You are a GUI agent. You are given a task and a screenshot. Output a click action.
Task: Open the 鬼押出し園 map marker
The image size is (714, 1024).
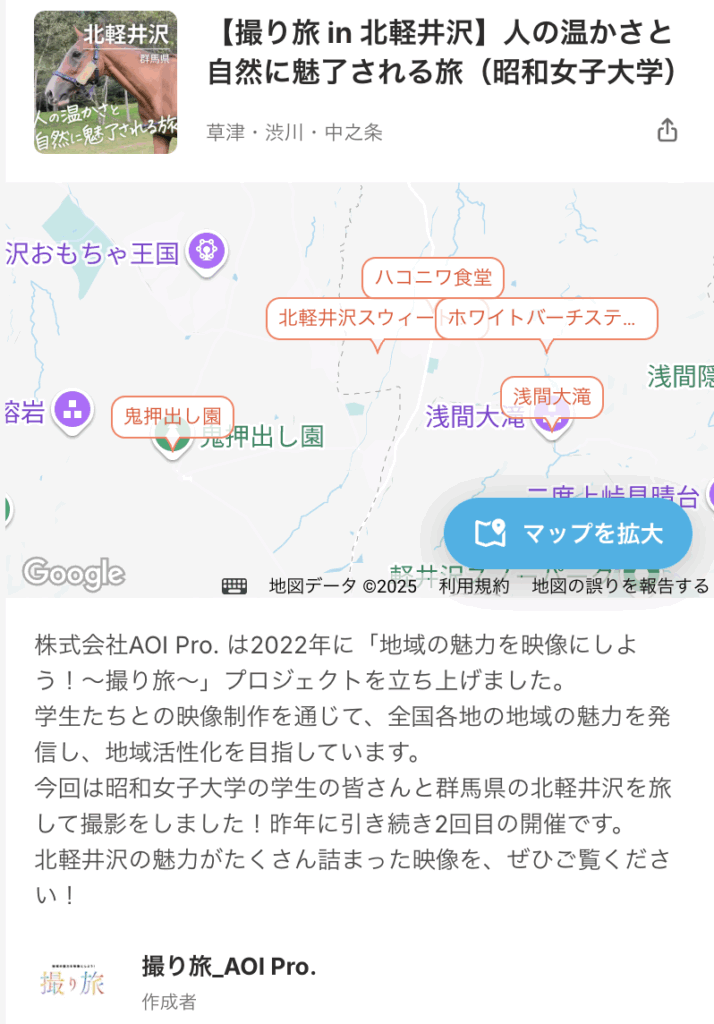point(172,415)
